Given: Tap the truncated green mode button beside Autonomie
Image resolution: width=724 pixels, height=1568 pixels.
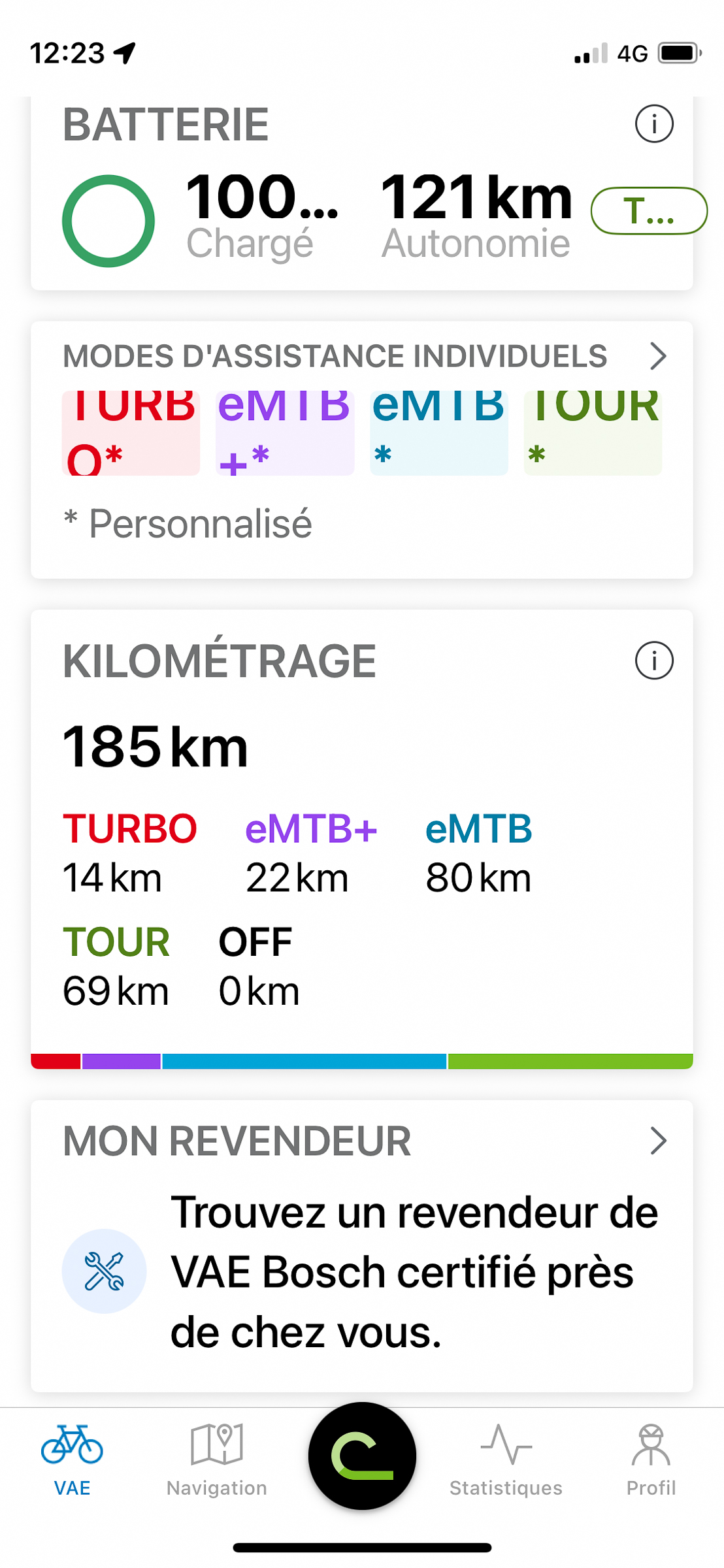Looking at the screenshot, I should (648, 210).
